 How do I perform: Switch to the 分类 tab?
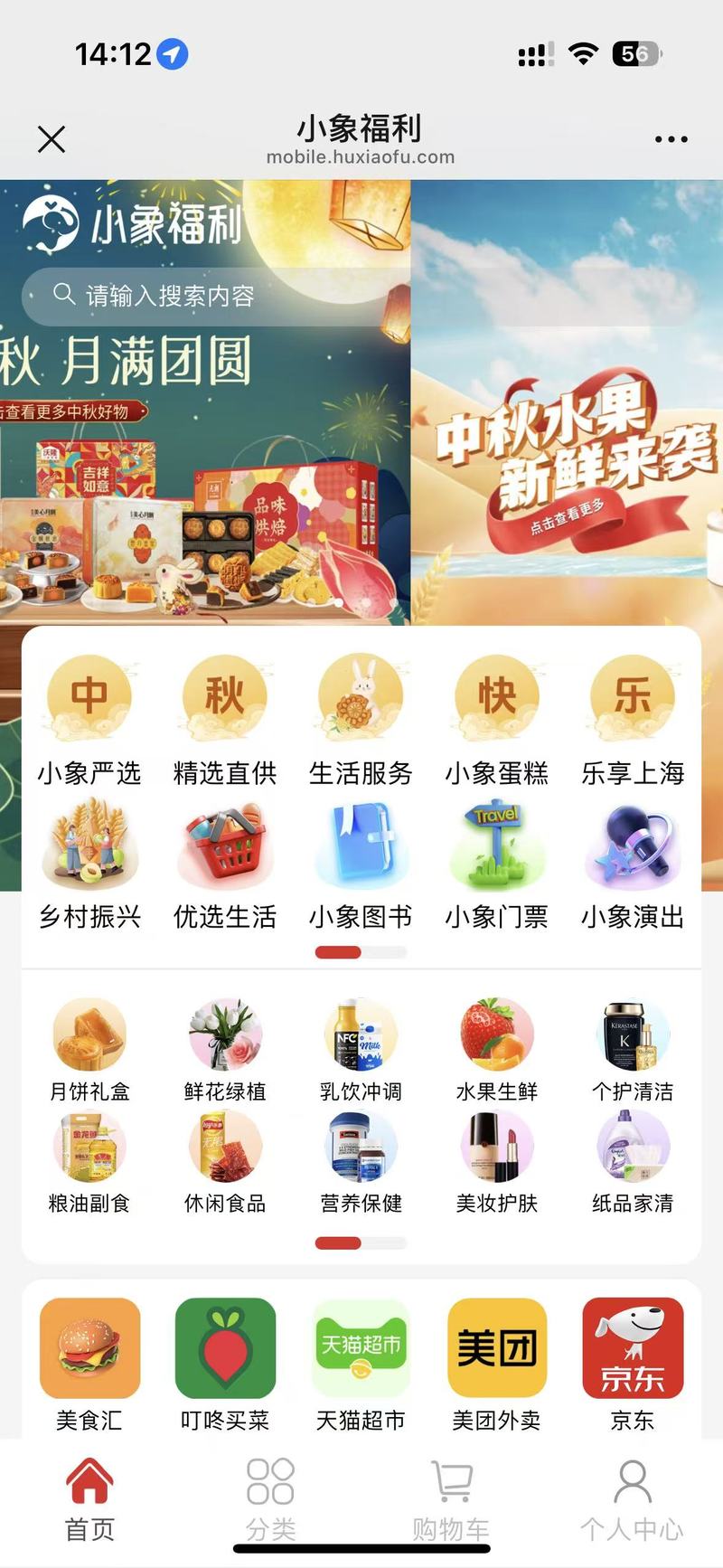coord(270,1499)
